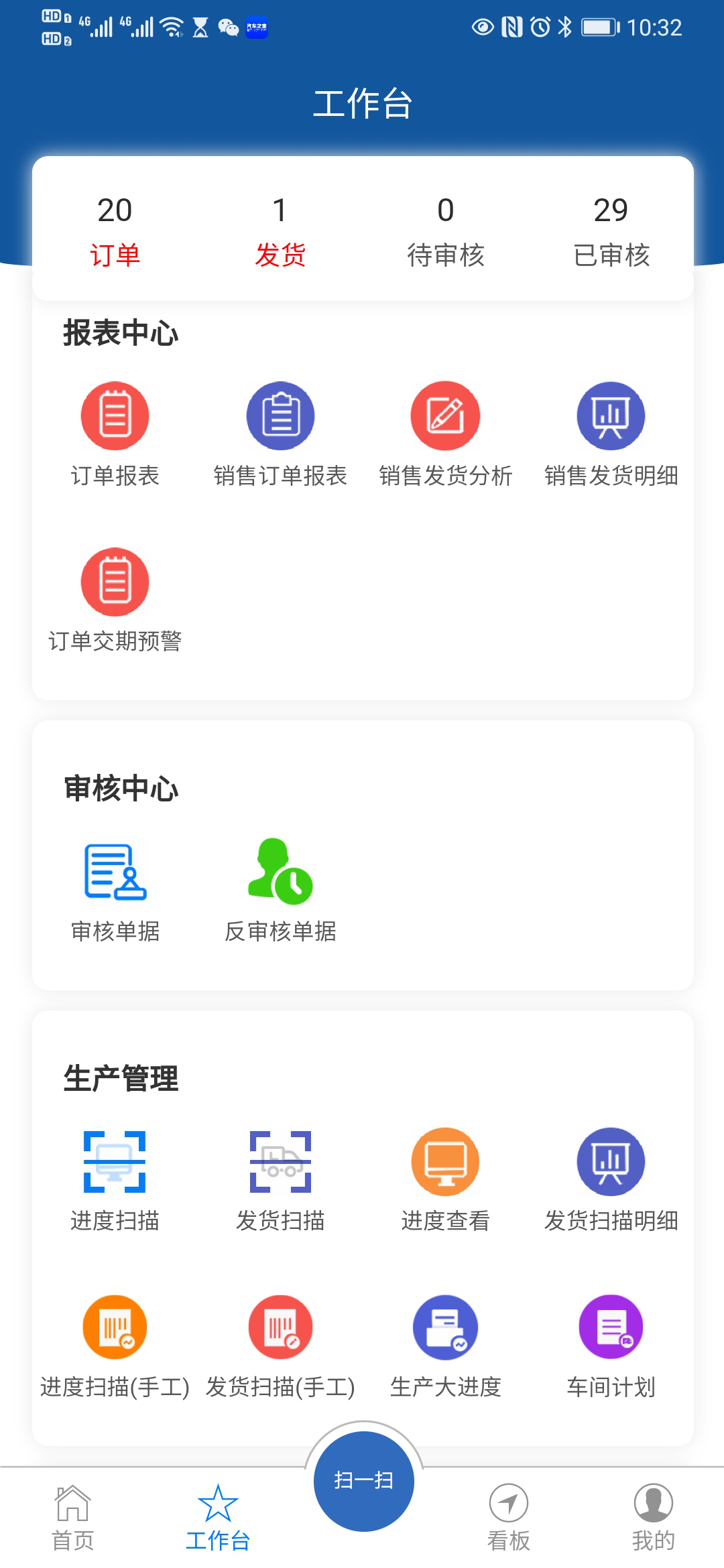This screenshot has width=724, height=1568.
Task: Open the 发货 count card
Action: click(x=280, y=231)
